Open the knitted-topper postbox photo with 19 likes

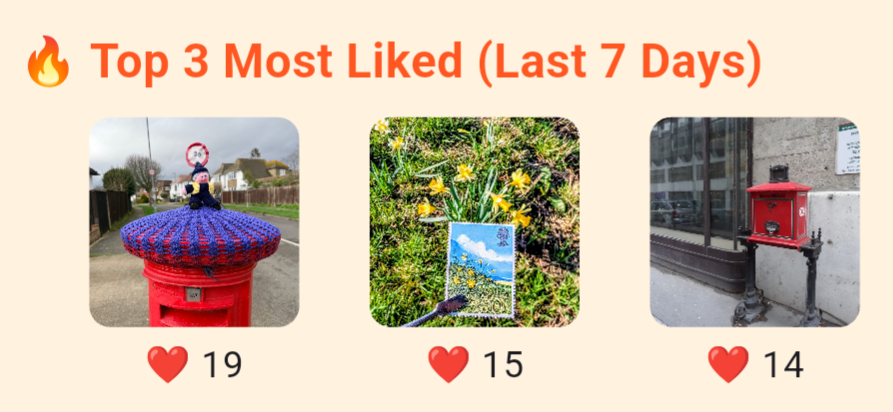pos(194,222)
